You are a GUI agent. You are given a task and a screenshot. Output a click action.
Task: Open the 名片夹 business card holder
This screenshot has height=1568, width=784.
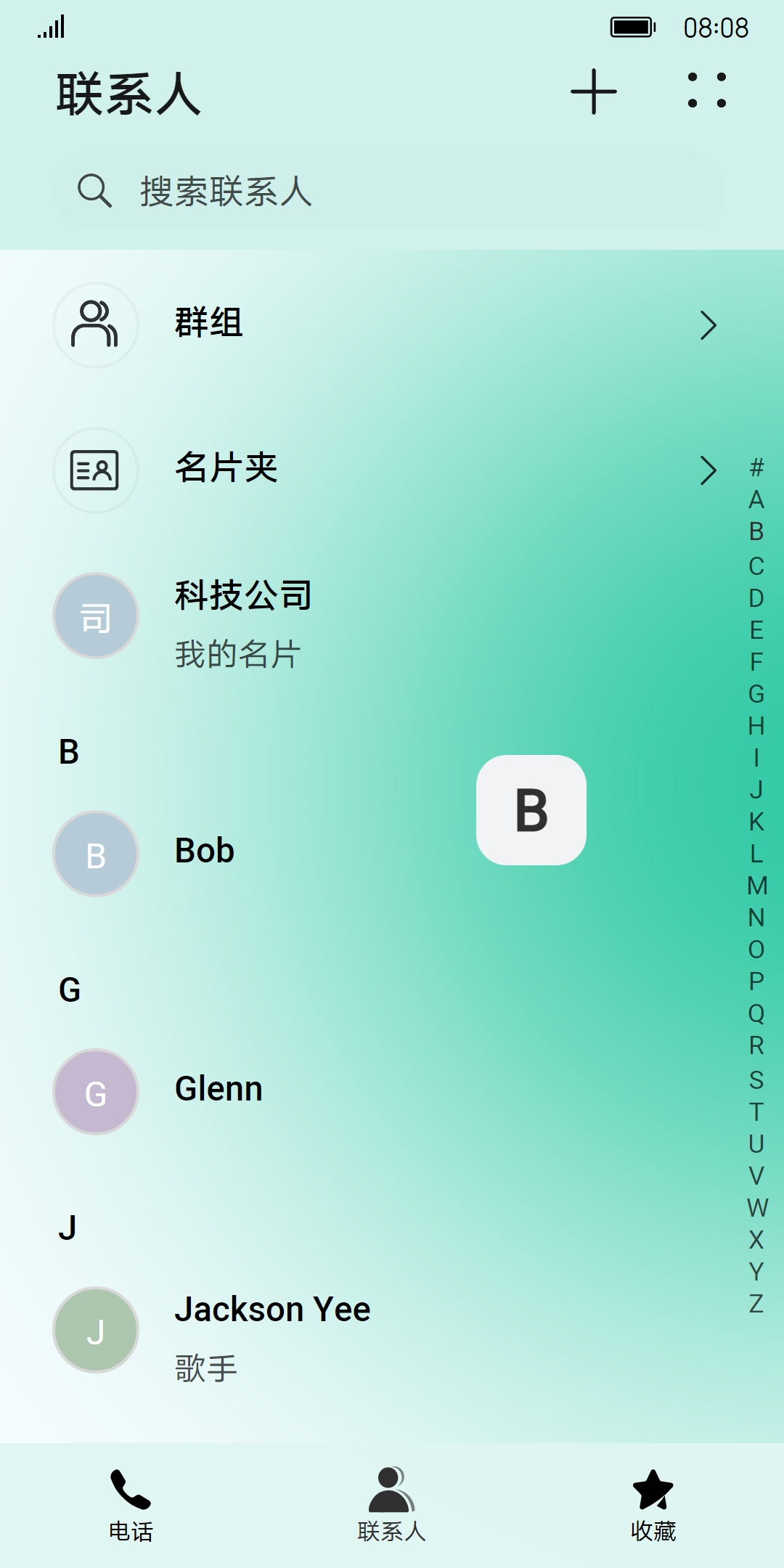pos(385,470)
